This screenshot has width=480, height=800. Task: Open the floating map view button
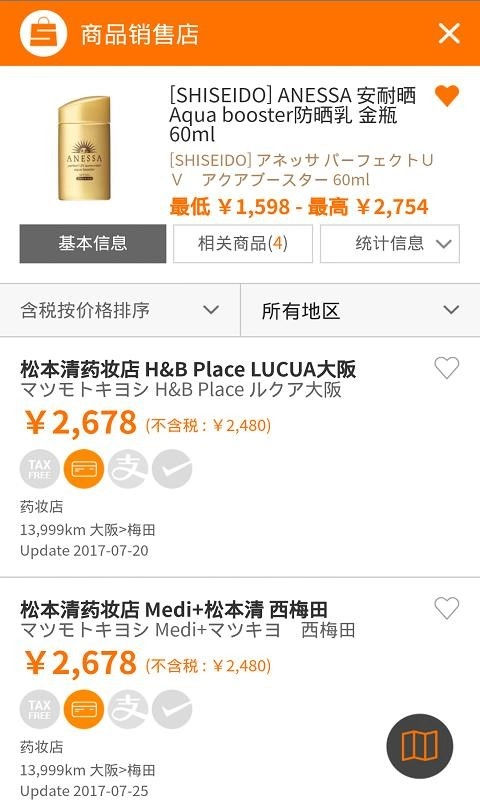point(420,746)
